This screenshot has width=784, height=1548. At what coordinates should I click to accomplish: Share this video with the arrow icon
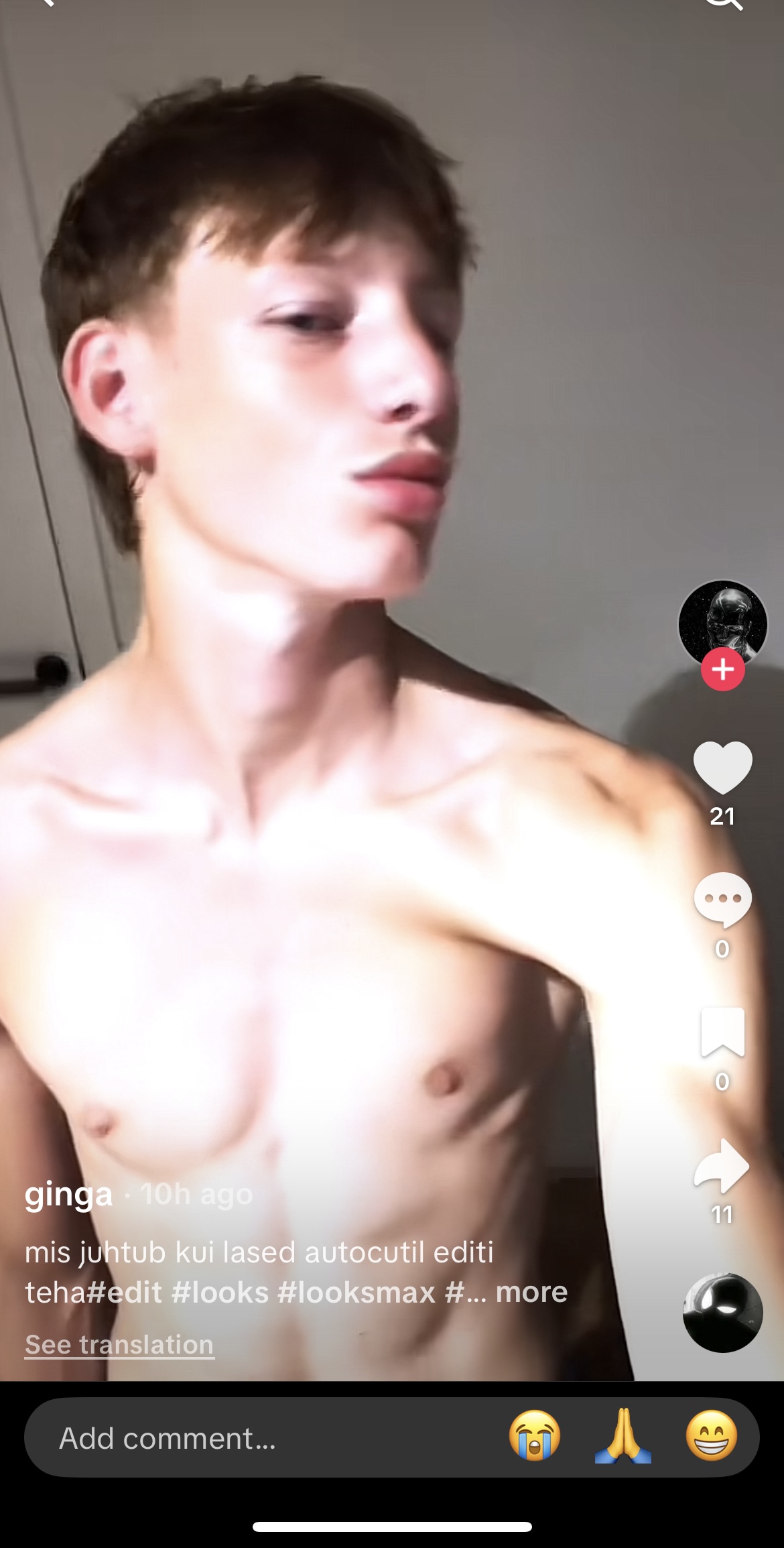(722, 1166)
